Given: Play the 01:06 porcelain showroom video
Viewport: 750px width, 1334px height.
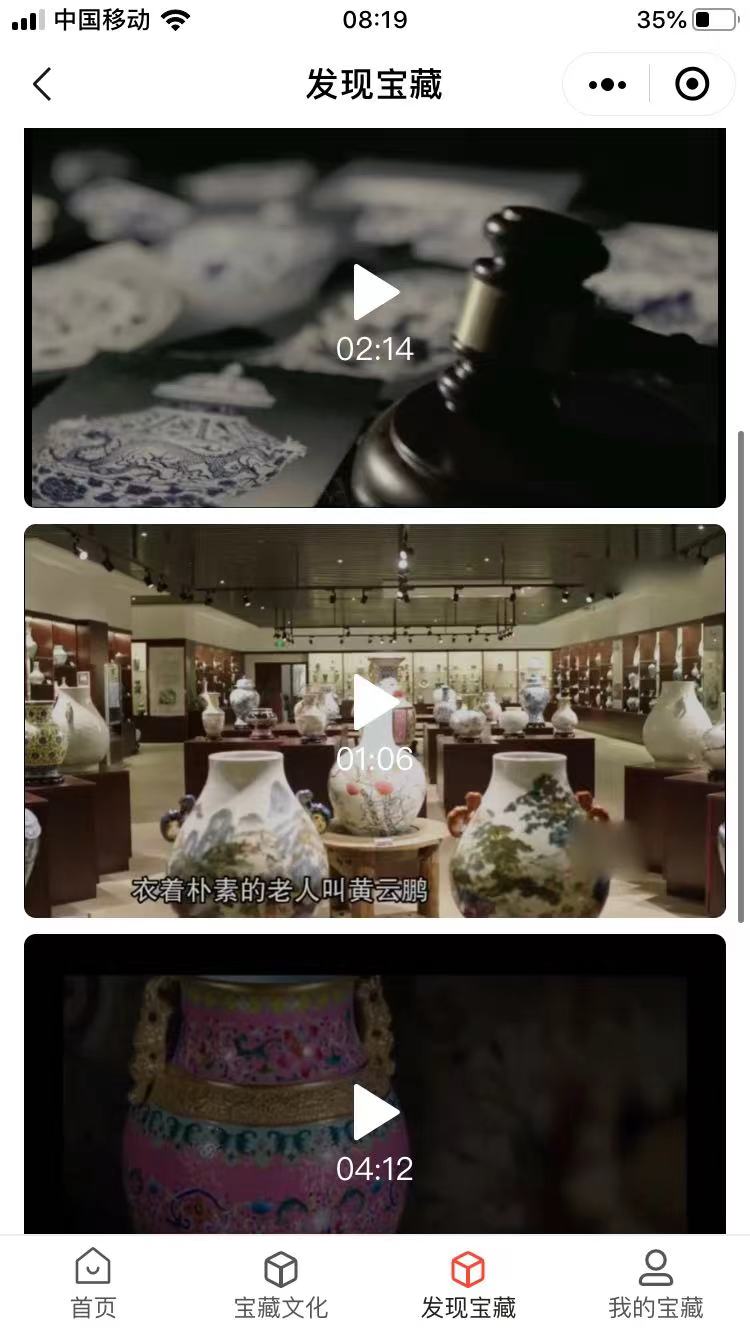Looking at the screenshot, I should coord(376,703).
